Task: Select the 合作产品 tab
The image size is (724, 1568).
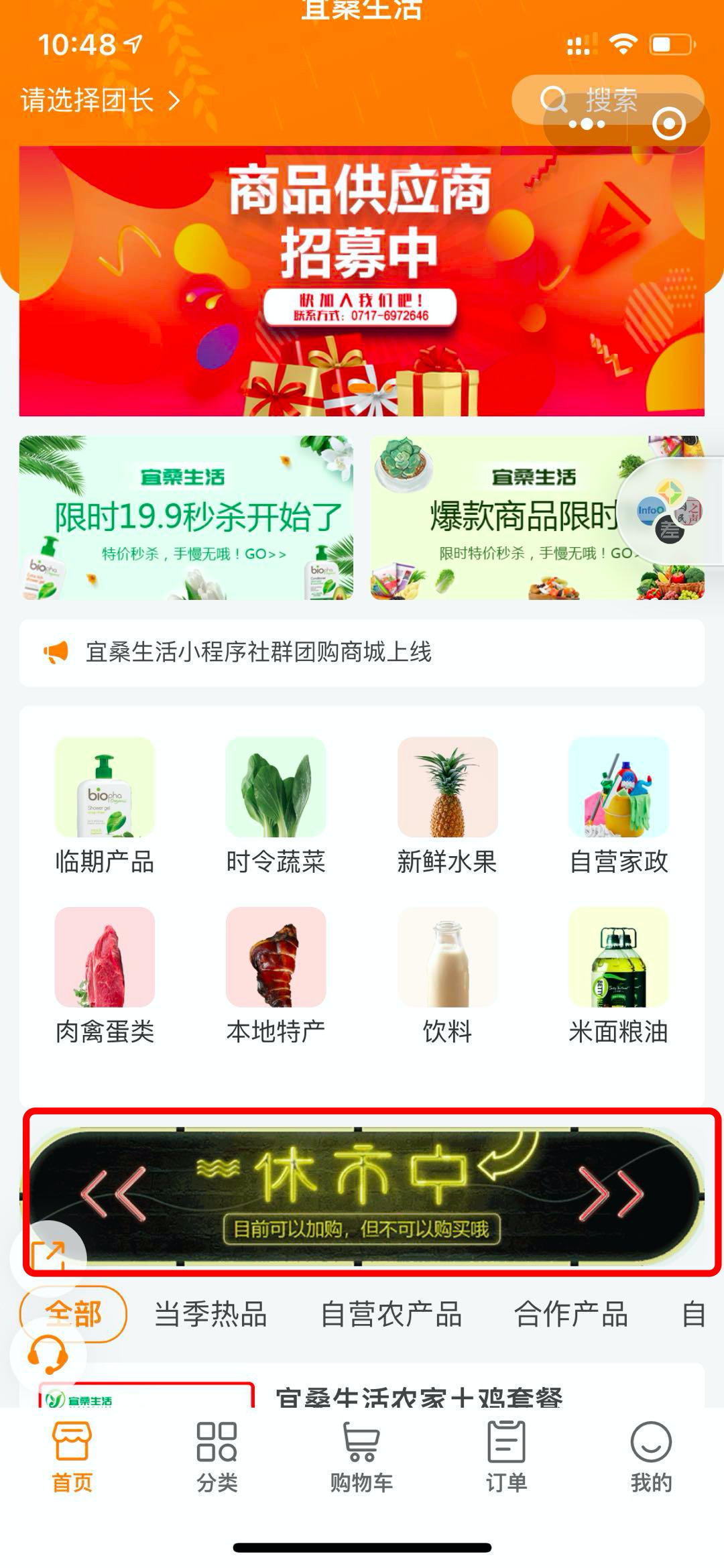Action: pyautogui.click(x=571, y=1315)
